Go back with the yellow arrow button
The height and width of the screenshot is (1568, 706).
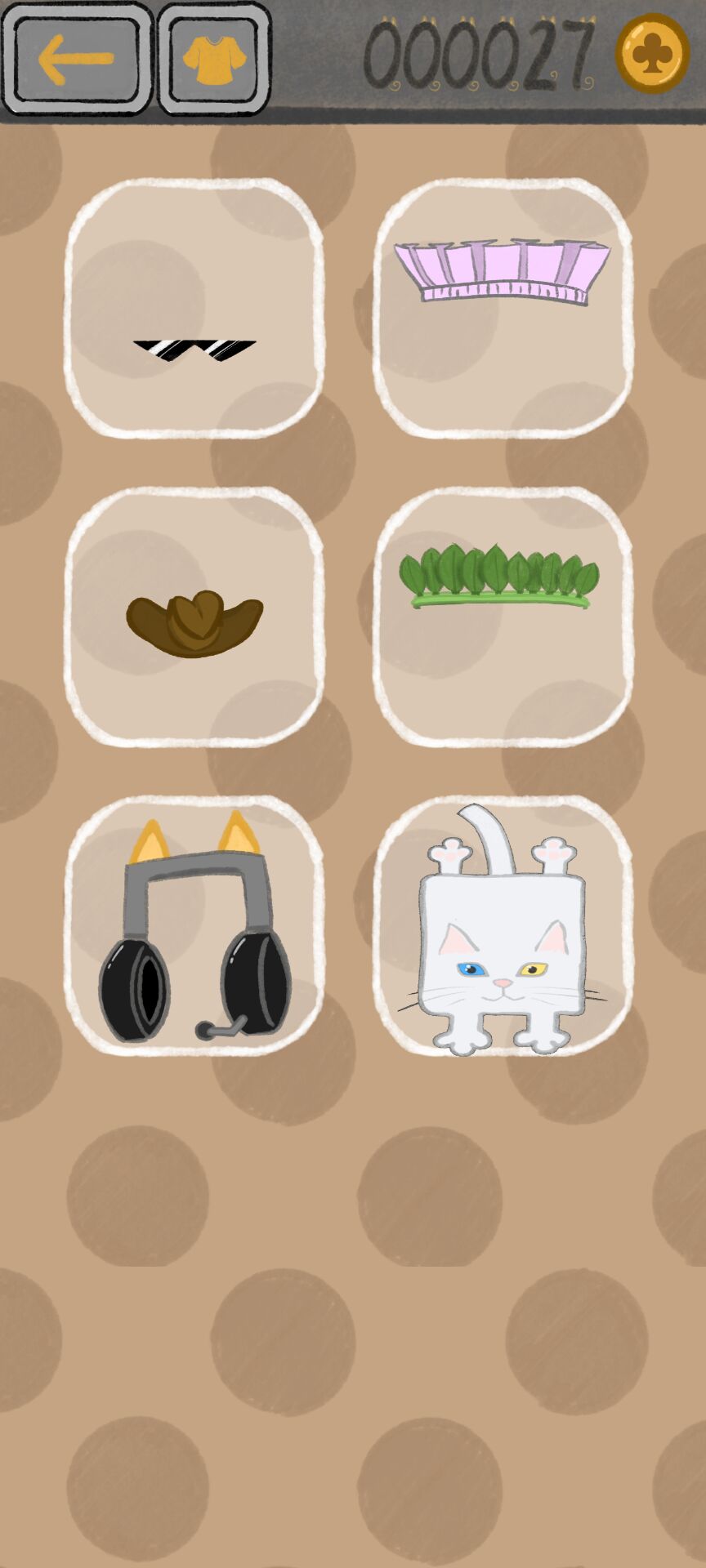(77, 58)
